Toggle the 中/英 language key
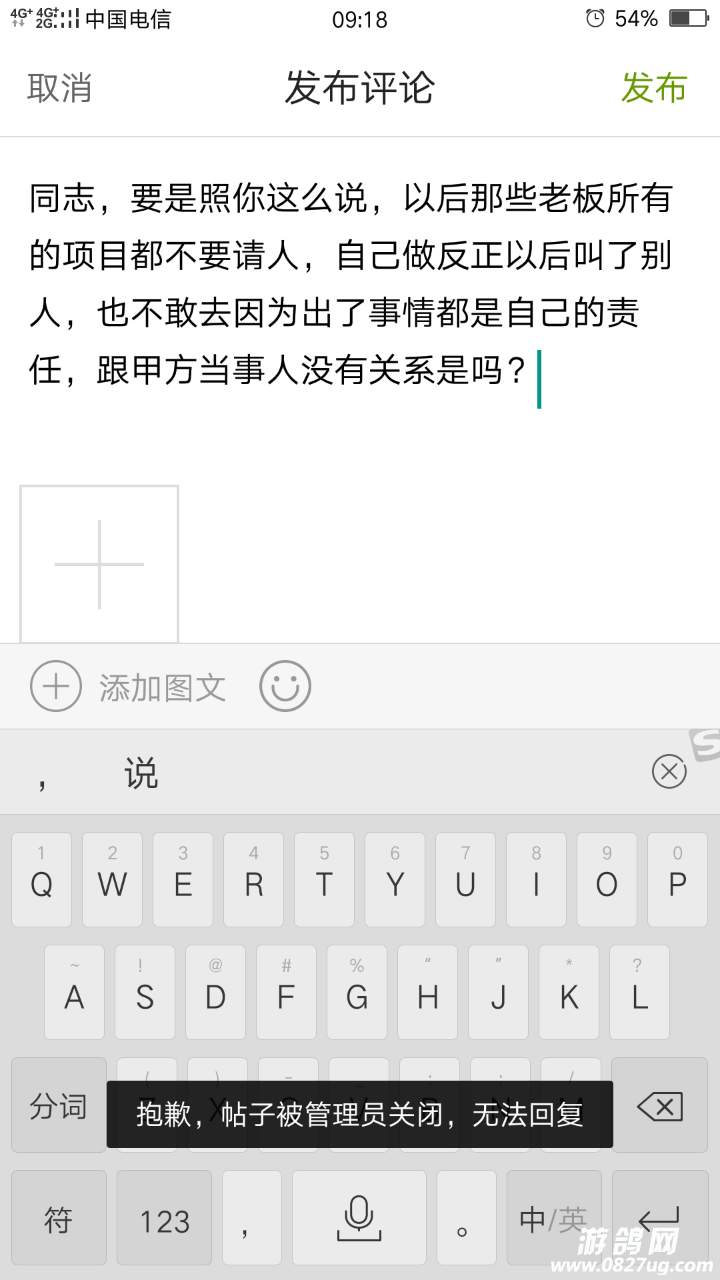This screenshot has width=720, height=1280. pyautogui.click(x=553, y=1218)
